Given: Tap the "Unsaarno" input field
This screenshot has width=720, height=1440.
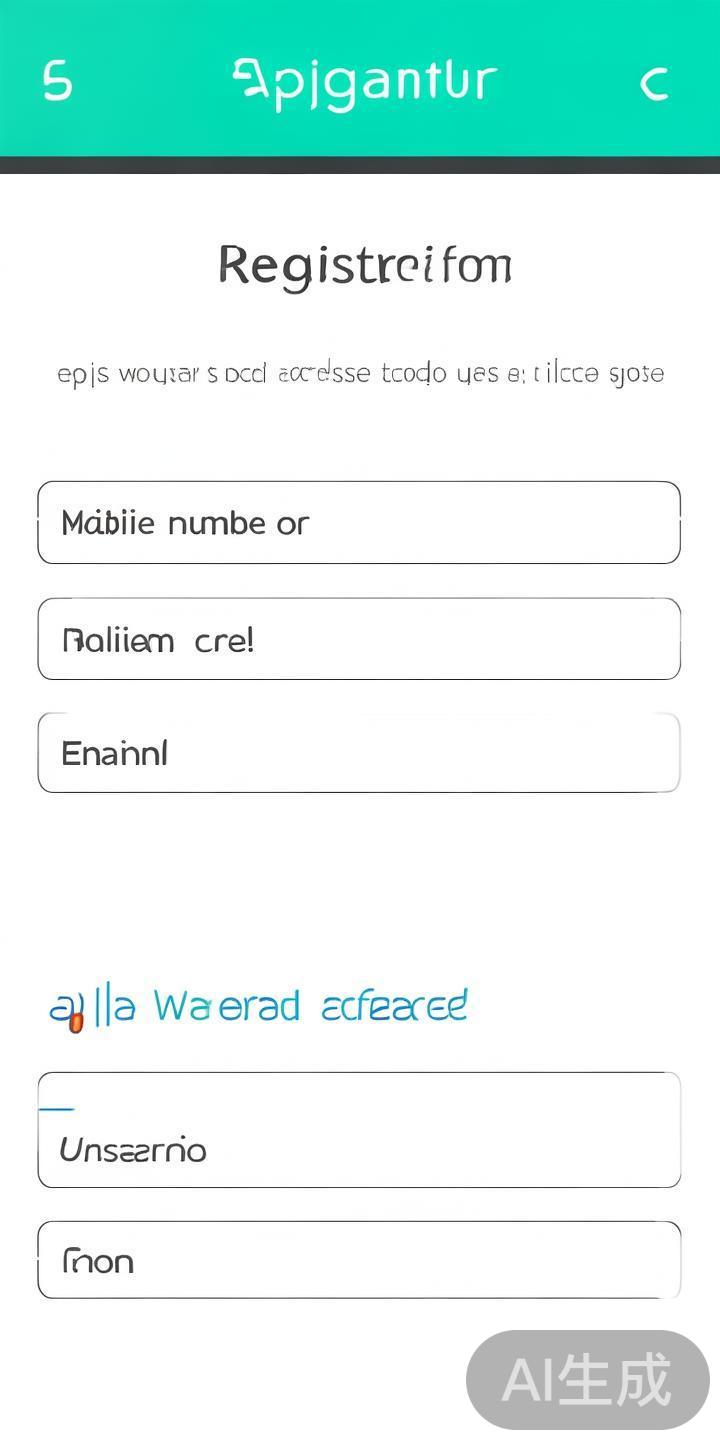Looking at the screenshot, I should 359,1130.
